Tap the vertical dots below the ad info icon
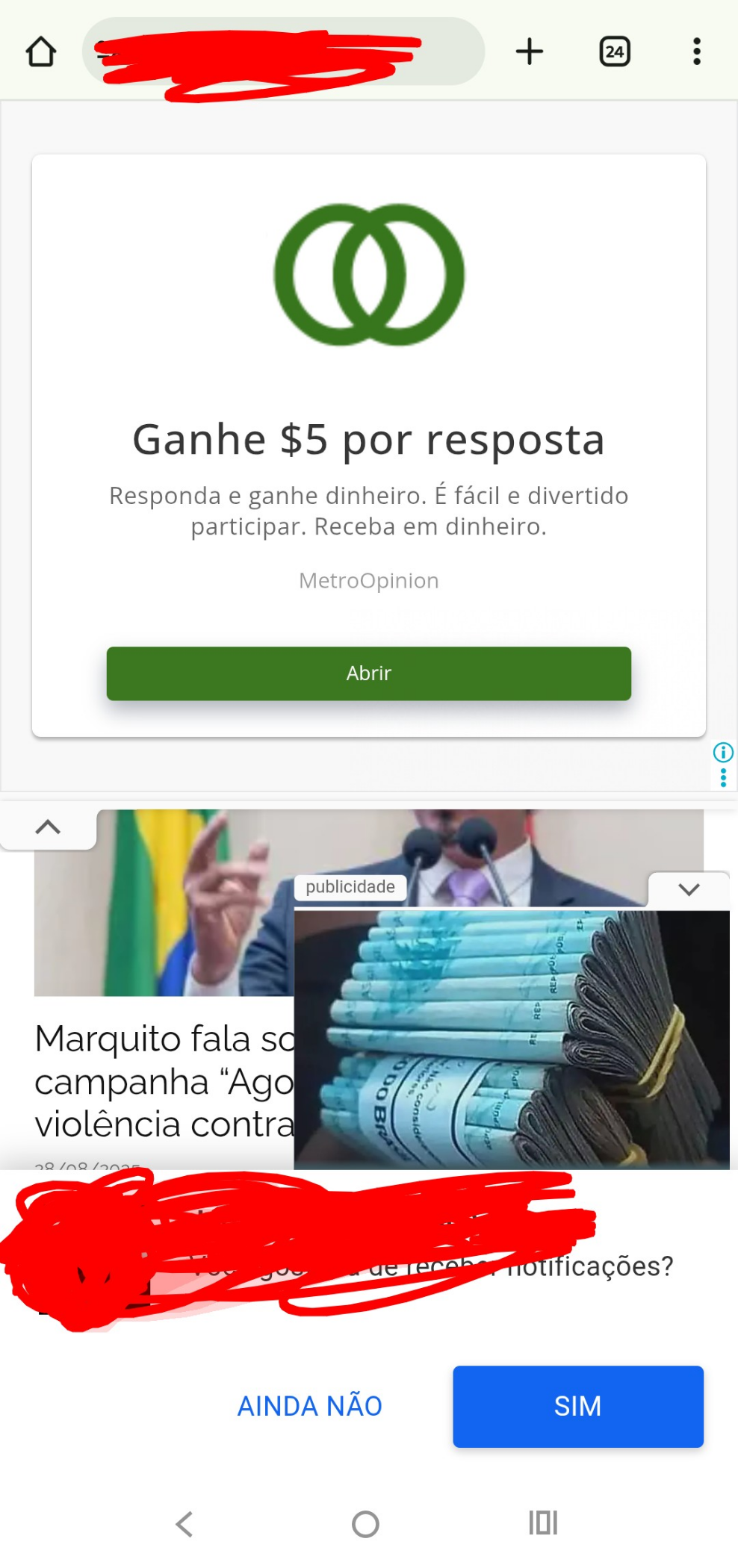Screen dimensions: 738x1568 (x=723, y=778)
